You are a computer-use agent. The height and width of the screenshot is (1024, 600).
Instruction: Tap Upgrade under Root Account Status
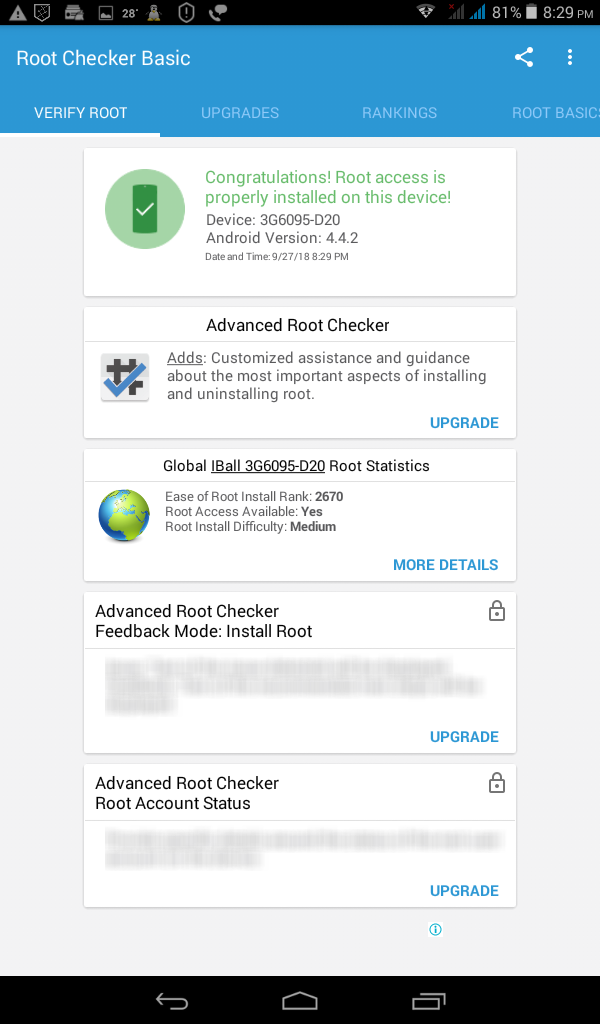point(464,891)
